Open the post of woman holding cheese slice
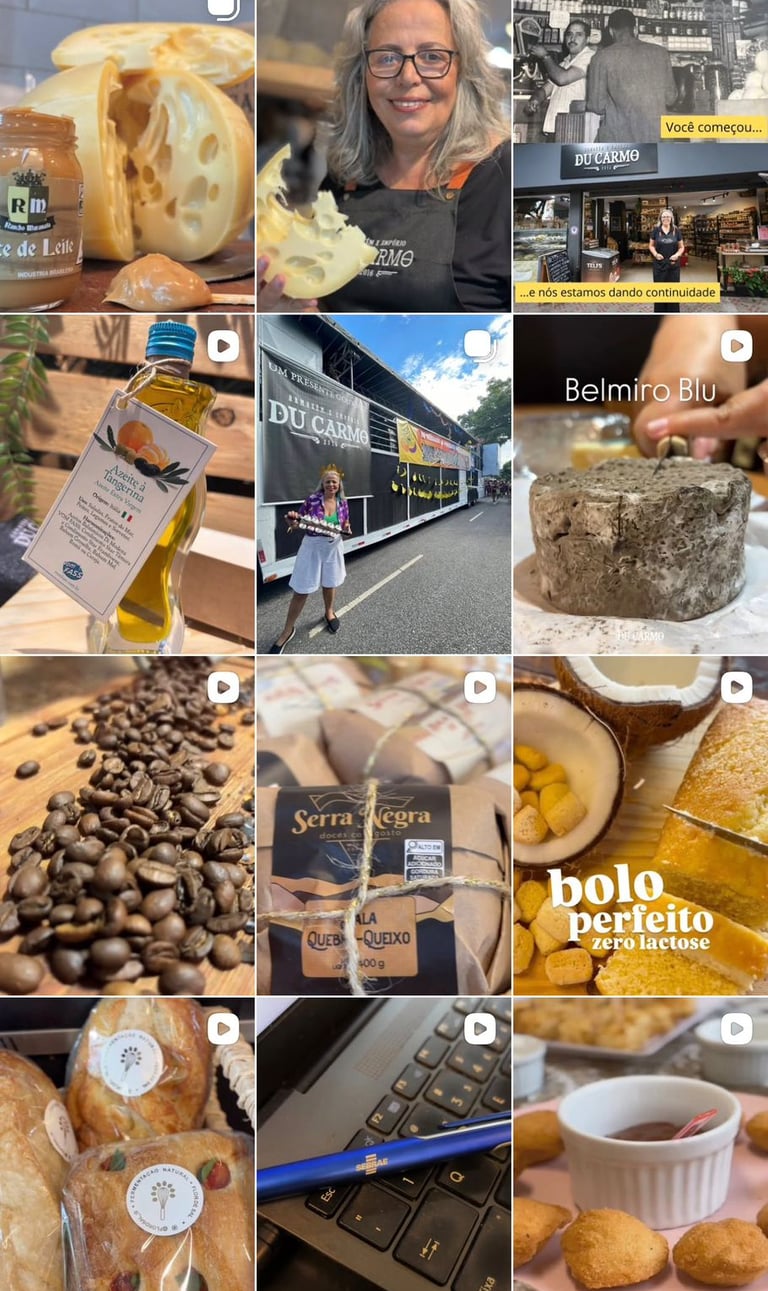The image size is (768, 1291). (384, 156)
